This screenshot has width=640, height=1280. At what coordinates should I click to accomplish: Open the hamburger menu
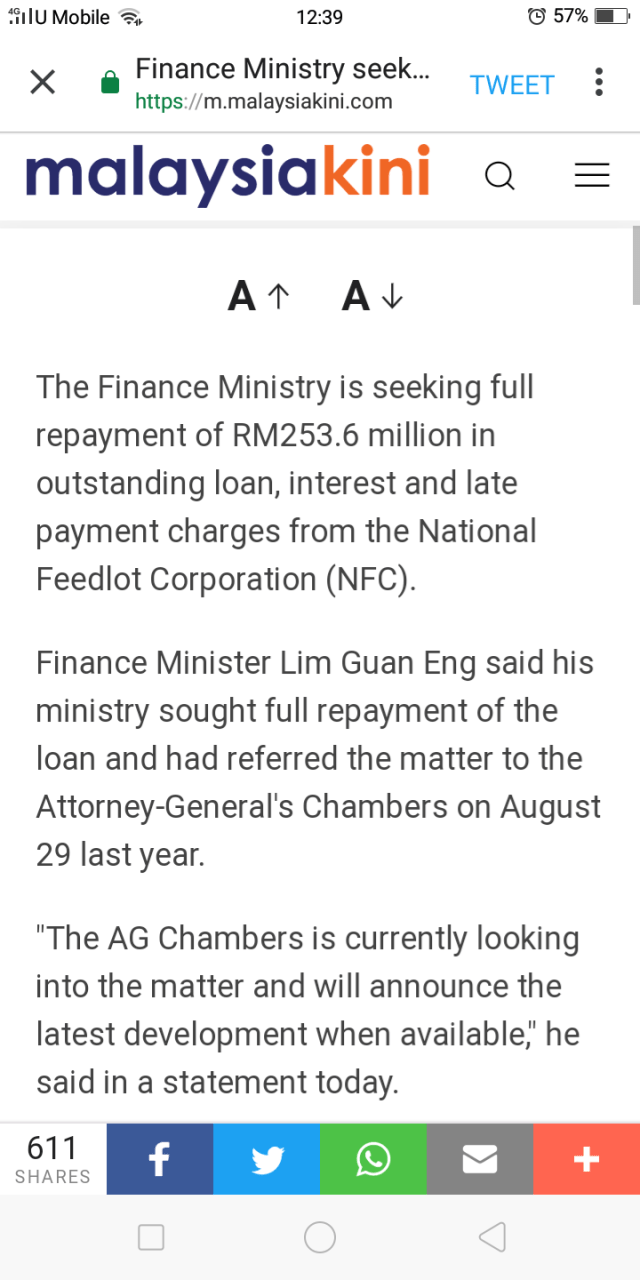(592, 177)
